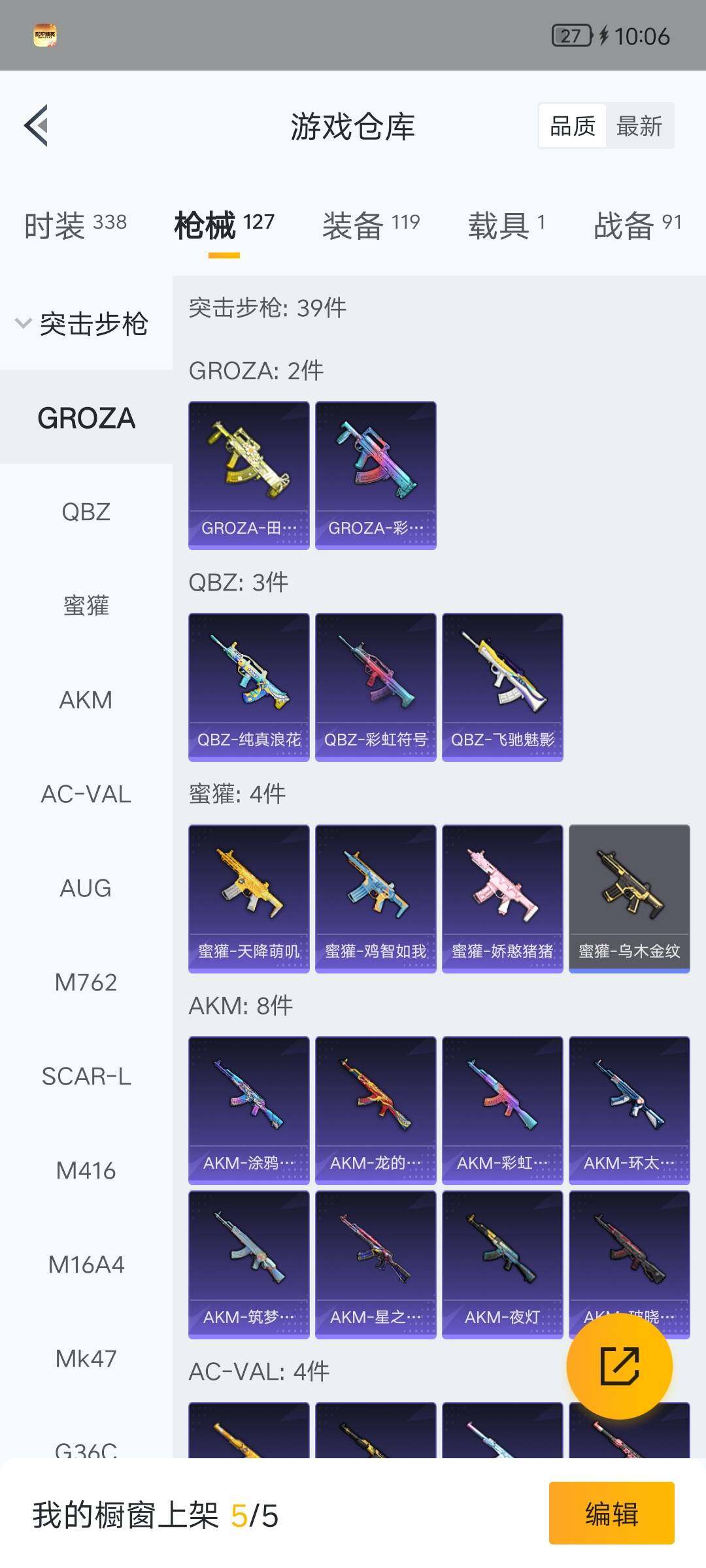Screen dimensions: 706x1568
Task: Choose SCAR-L from the side list
Action: pyautogui.click(x=86, y=1076)
